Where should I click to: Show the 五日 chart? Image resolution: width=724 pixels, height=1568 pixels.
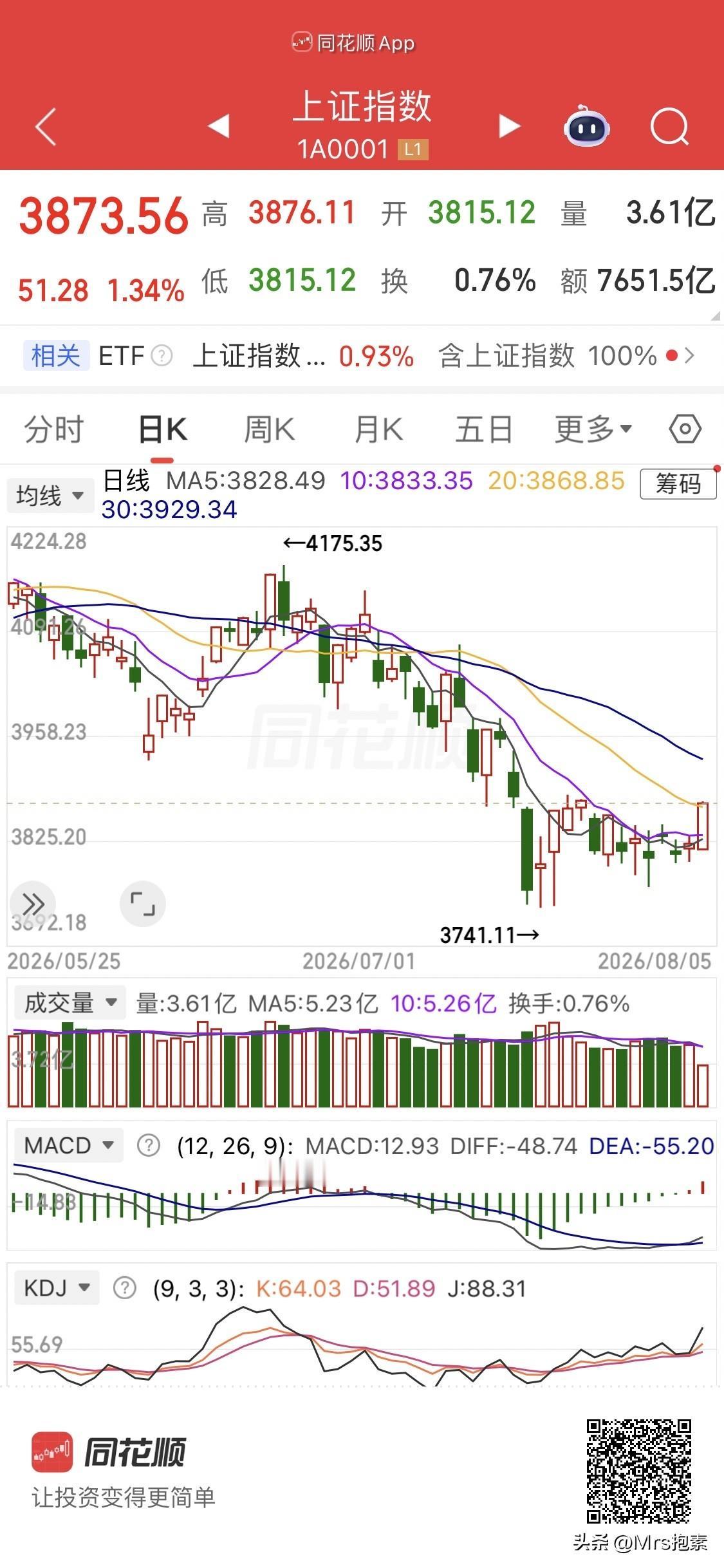[484, 429]
